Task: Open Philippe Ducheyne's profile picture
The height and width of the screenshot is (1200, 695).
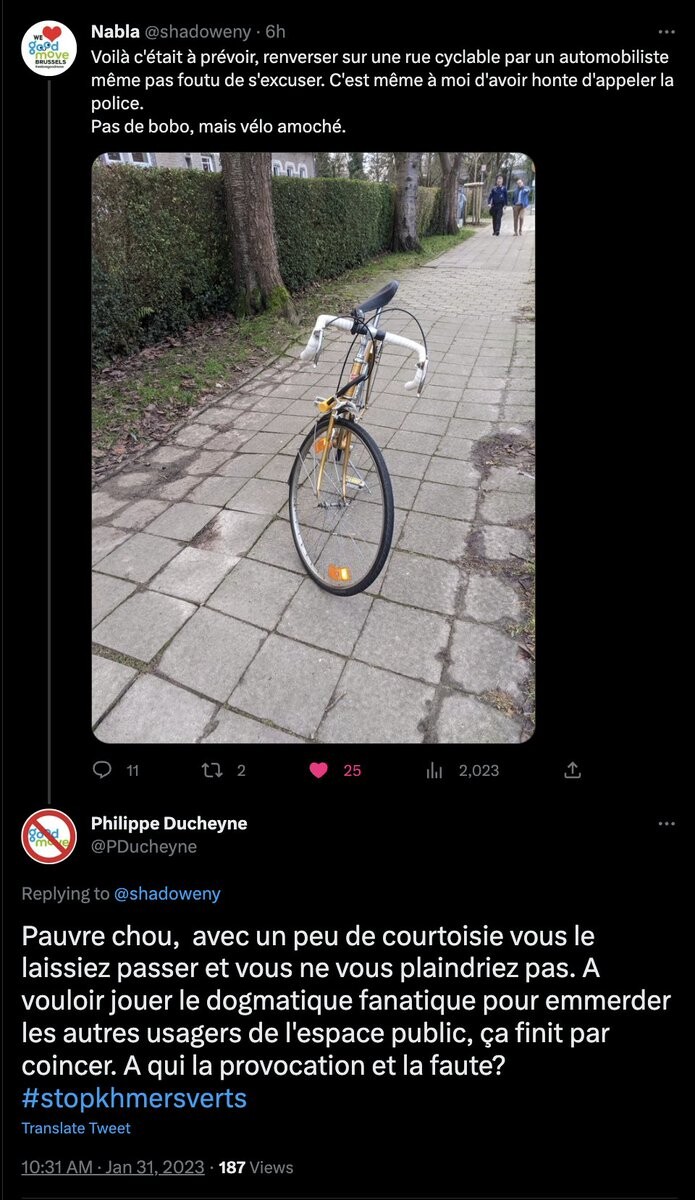Action: pos(49,836)
